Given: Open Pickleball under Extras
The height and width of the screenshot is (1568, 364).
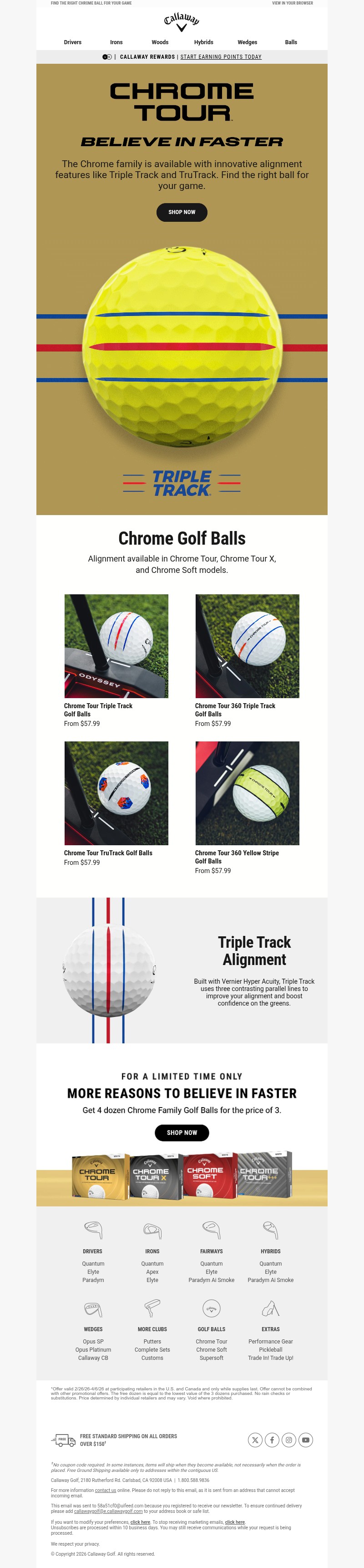Looking at the screenshot, I should click(x=270, y=1349).
